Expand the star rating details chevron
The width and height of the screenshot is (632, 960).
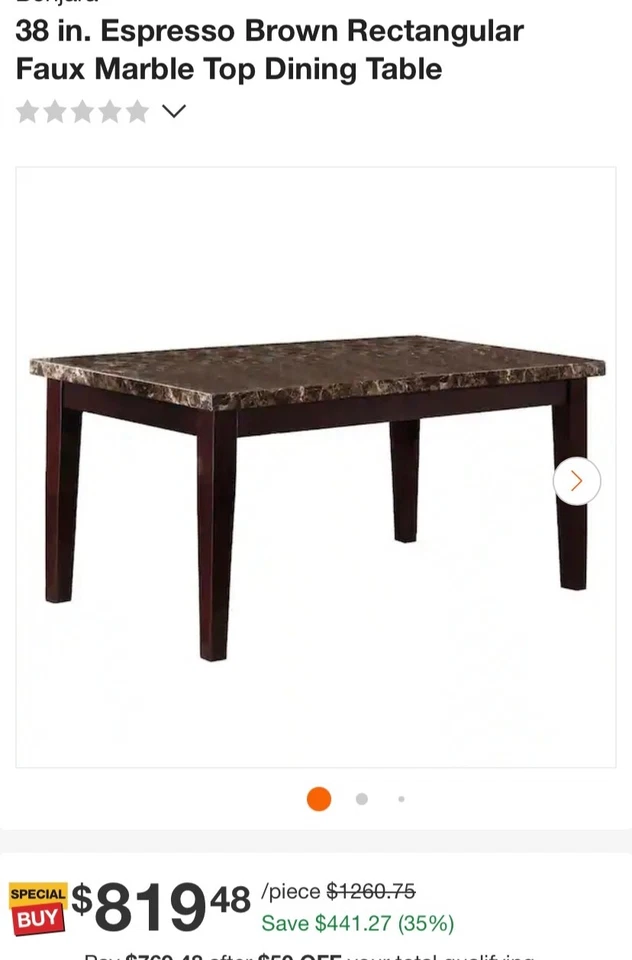pyautogui.click(x=174, y=111)
